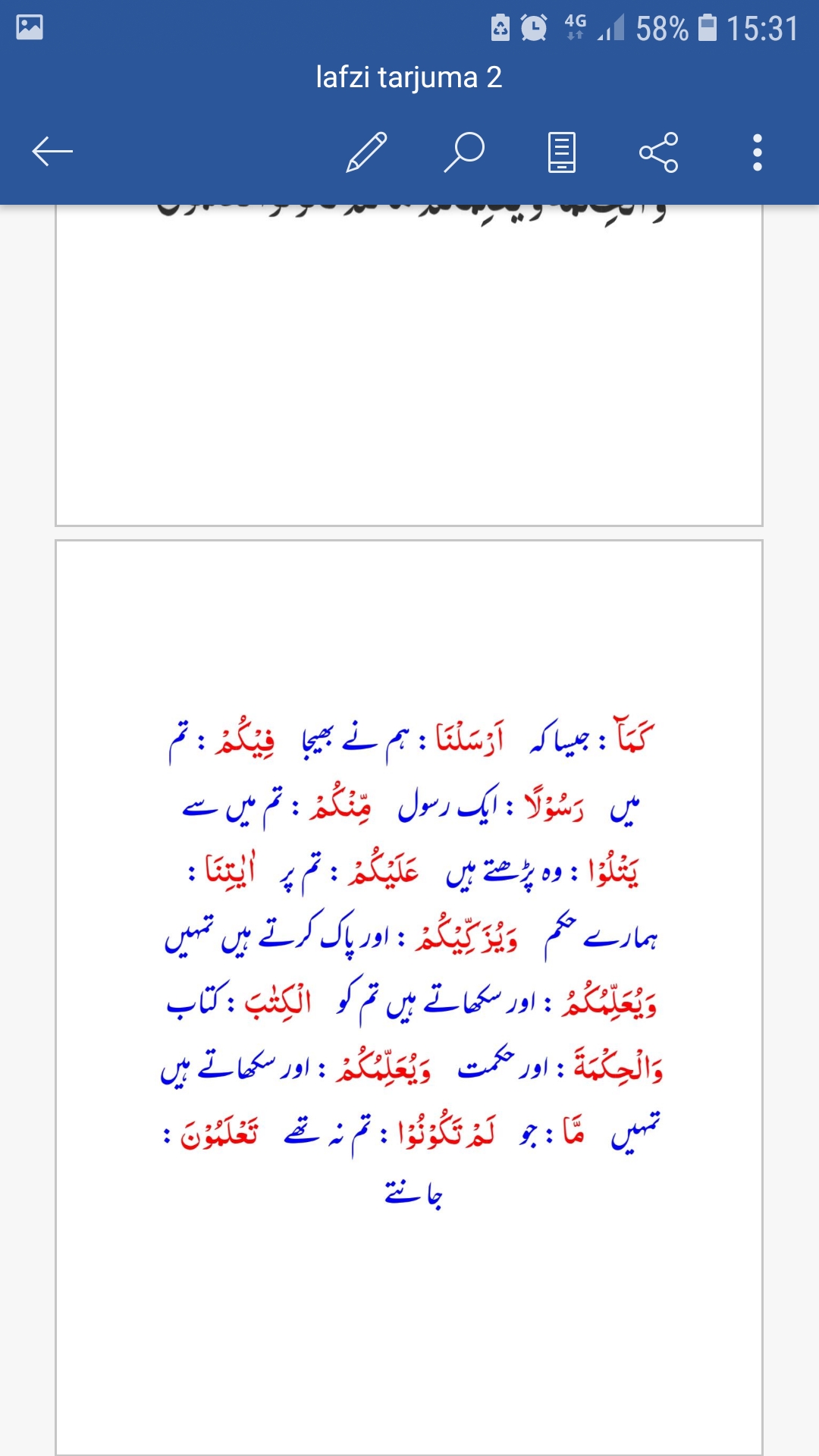Share this document
This screenshot has width=819, height=1456.
pos(658,152)
